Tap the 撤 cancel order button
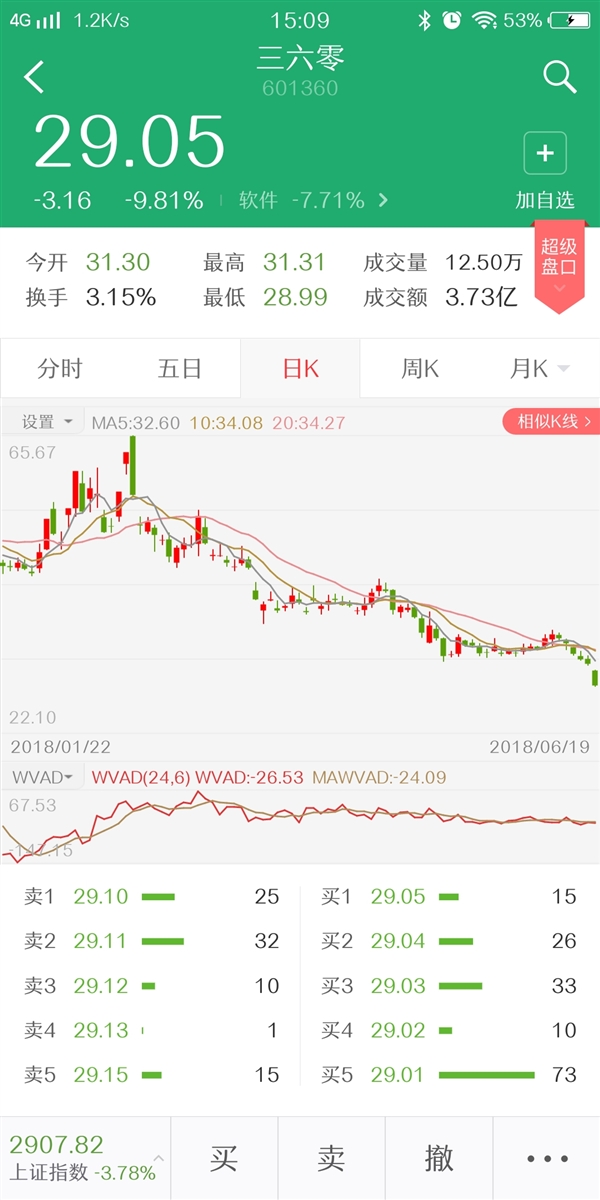This screenshot has width=600, height=1200. [439, 1158]
